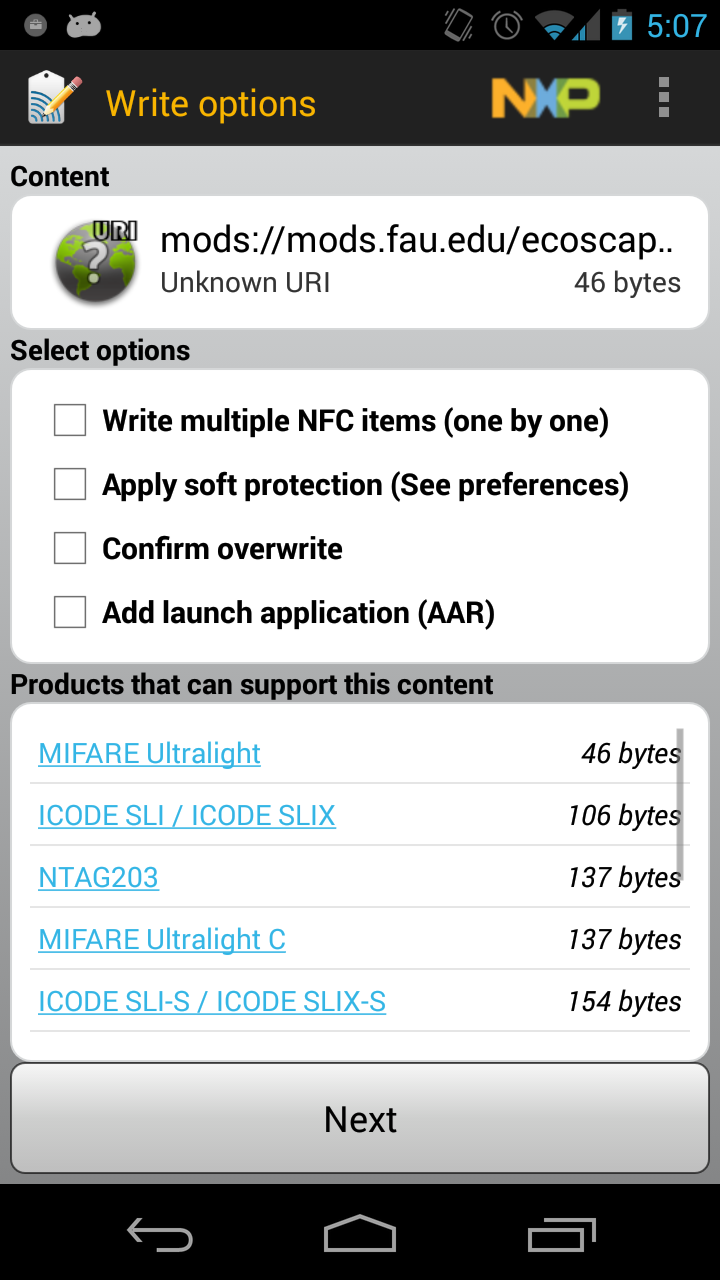
Task: Open ICODE SLI / ICODE SLIX link
Action: point(187,815)
